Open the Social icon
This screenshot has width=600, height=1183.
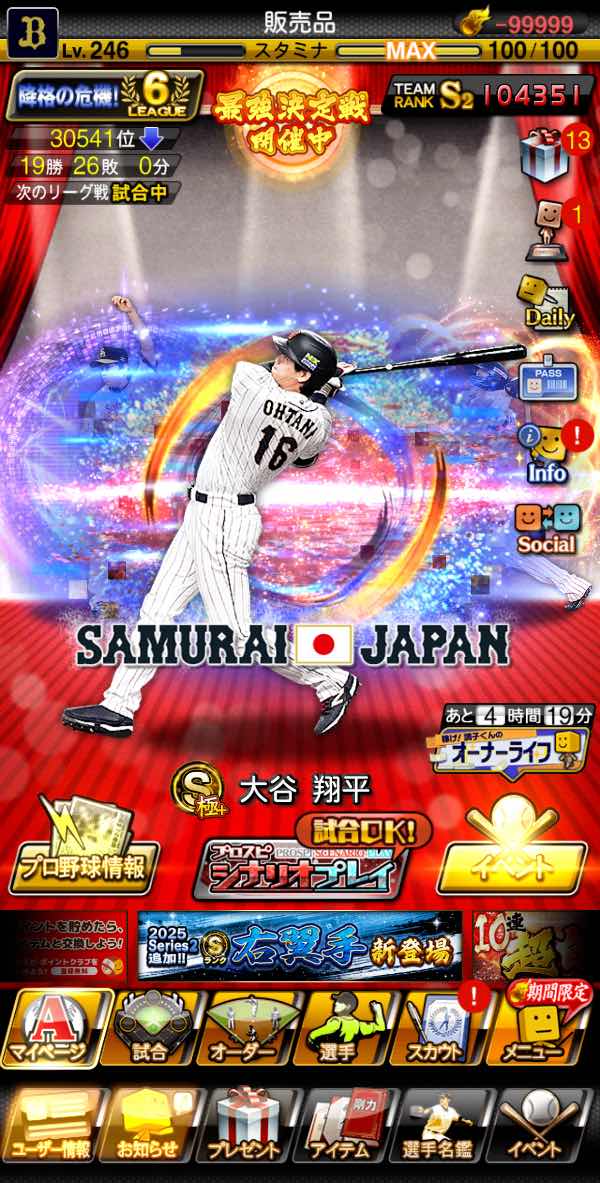coord(546,528)
